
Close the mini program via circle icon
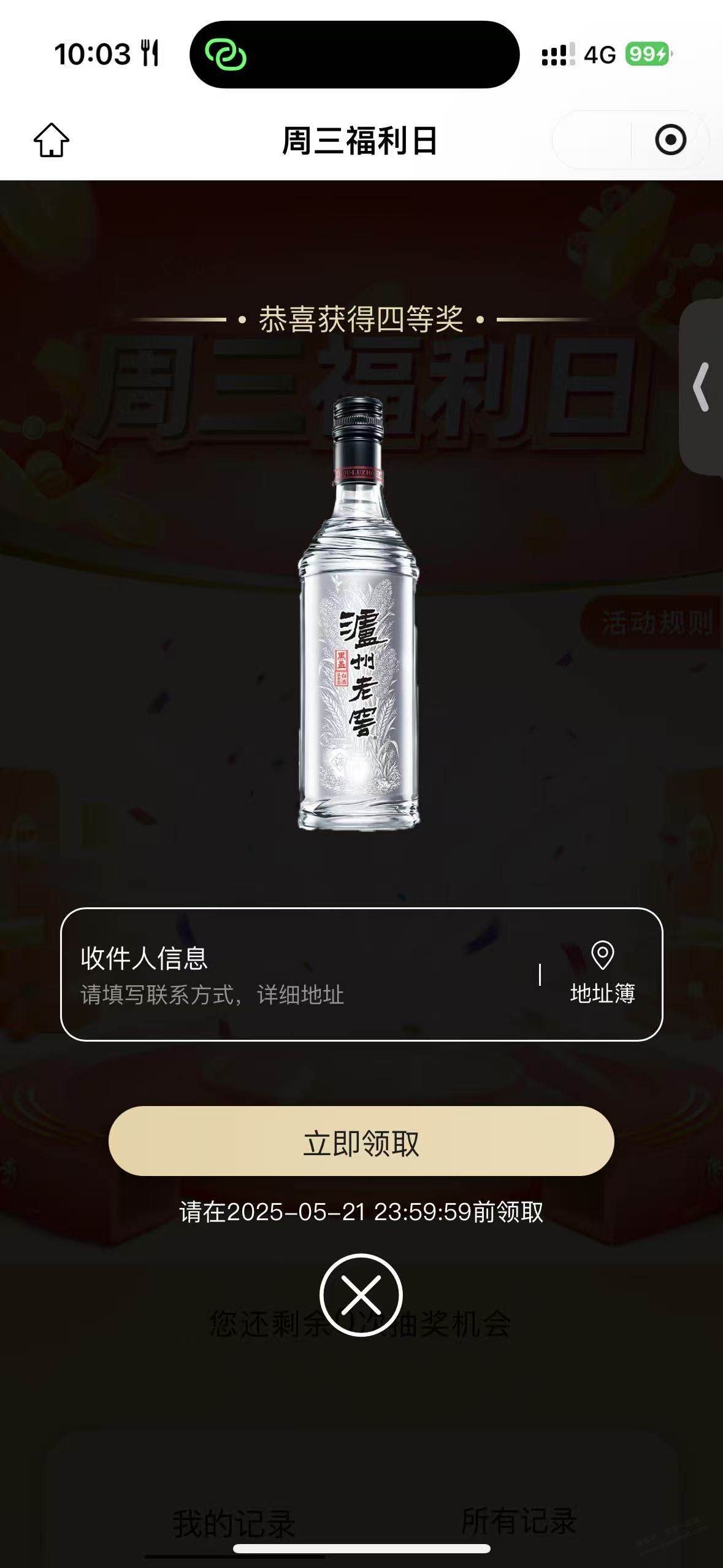tap(670, 140)
